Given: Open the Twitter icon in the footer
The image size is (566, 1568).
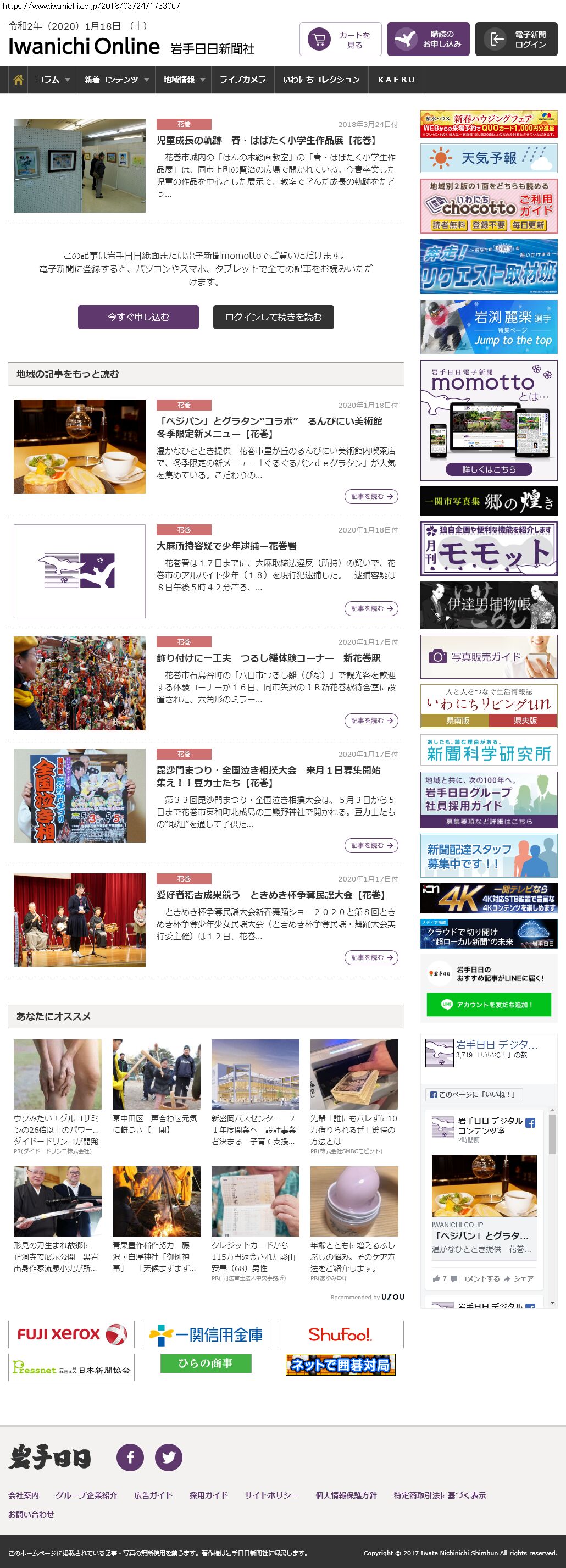Looking at the screenshot, I should point(169,1457).
